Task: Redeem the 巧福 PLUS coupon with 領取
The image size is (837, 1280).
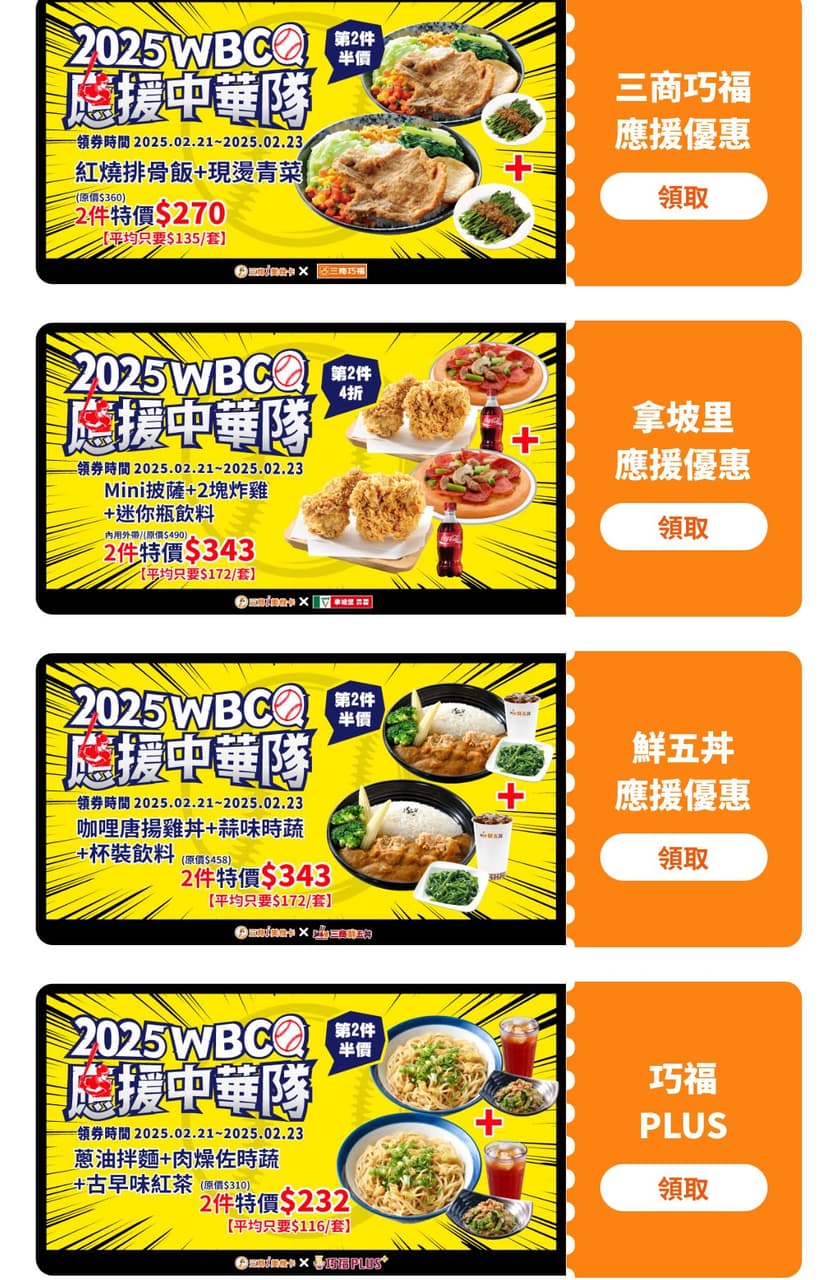Action: pyautogui.click(x=683, y=1188)
